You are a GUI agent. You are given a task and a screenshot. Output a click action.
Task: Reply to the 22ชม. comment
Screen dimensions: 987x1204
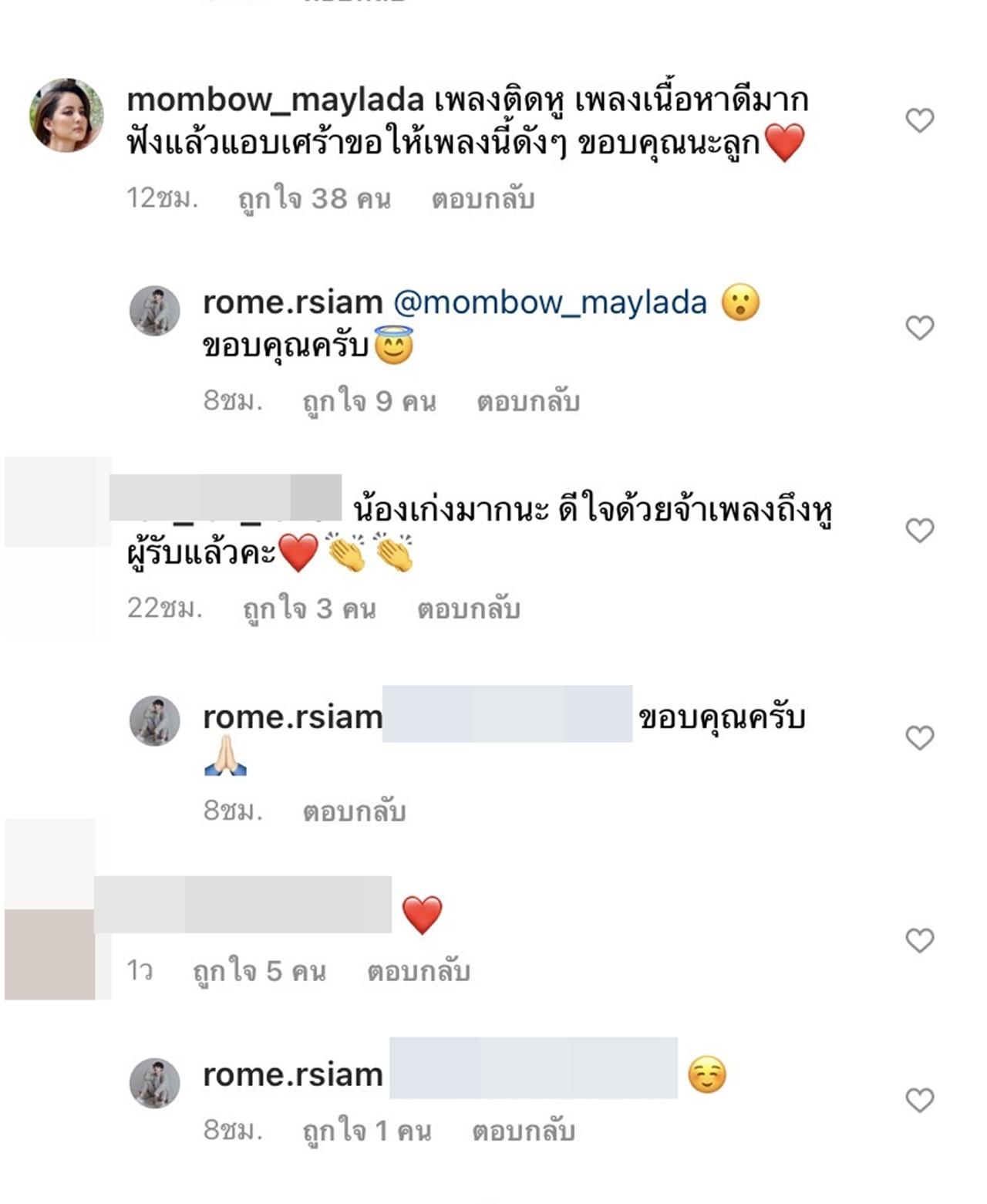click(x=469, y=609)
